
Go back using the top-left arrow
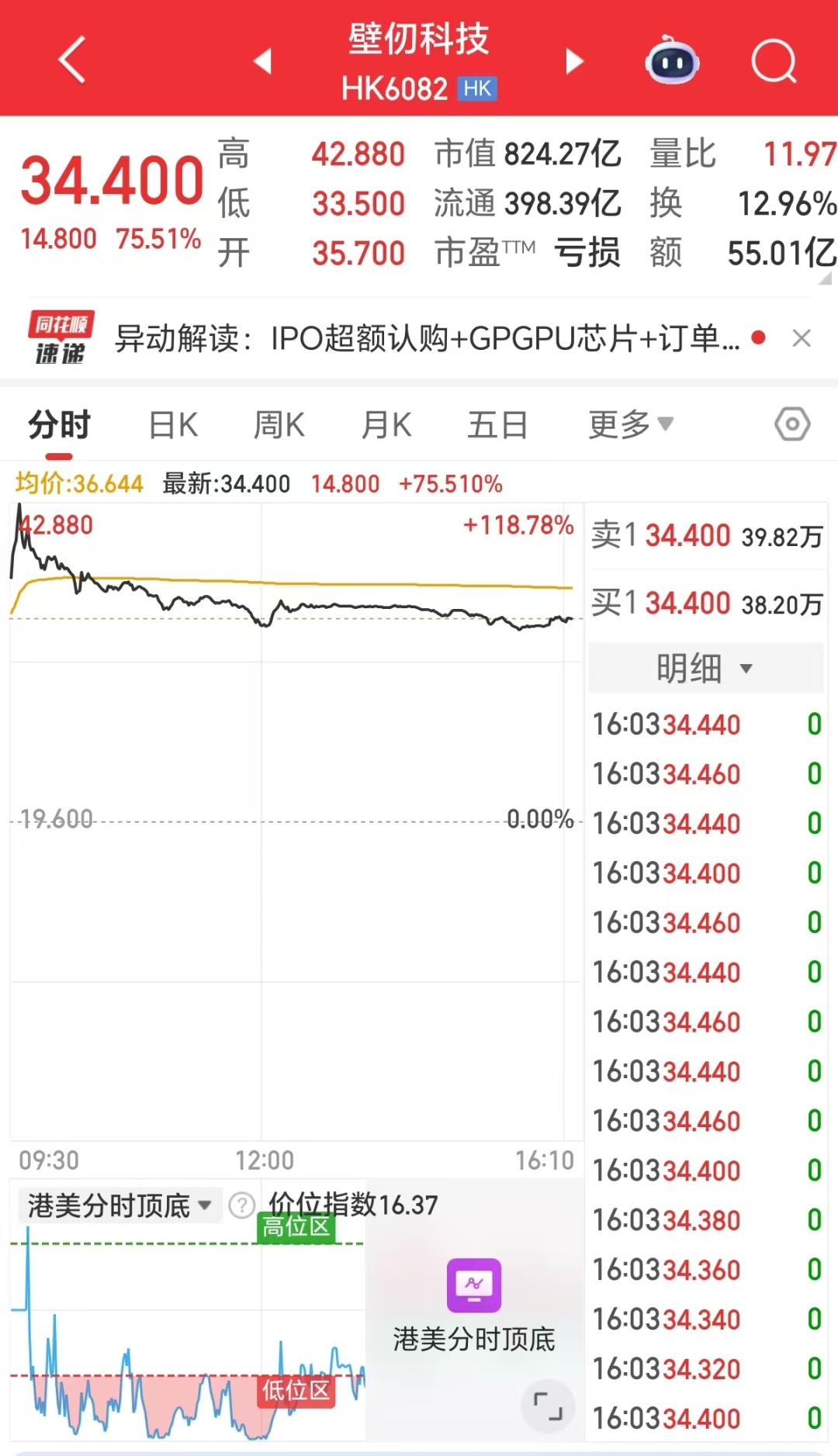[x=71, y=60]
